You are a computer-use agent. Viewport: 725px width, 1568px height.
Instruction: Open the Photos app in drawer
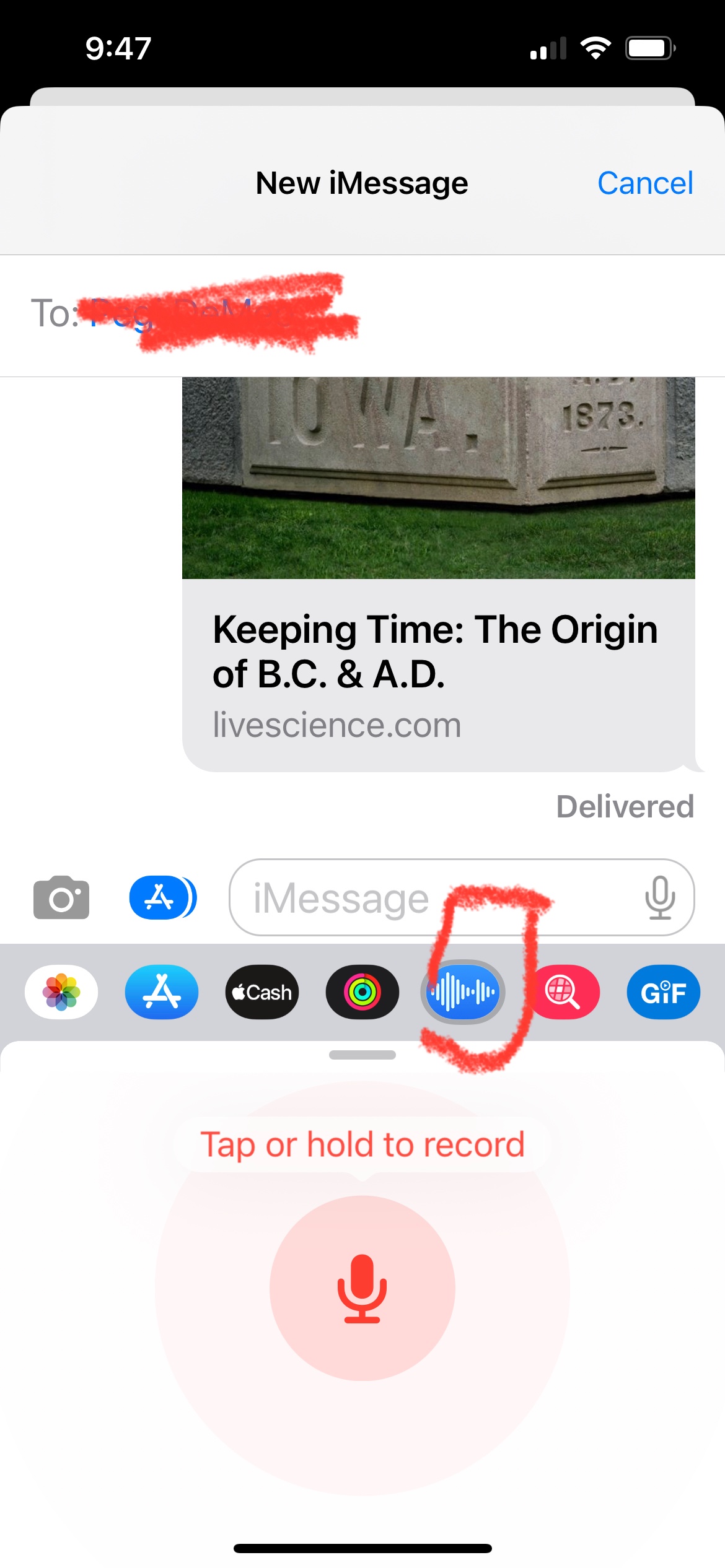pos(61,992)
